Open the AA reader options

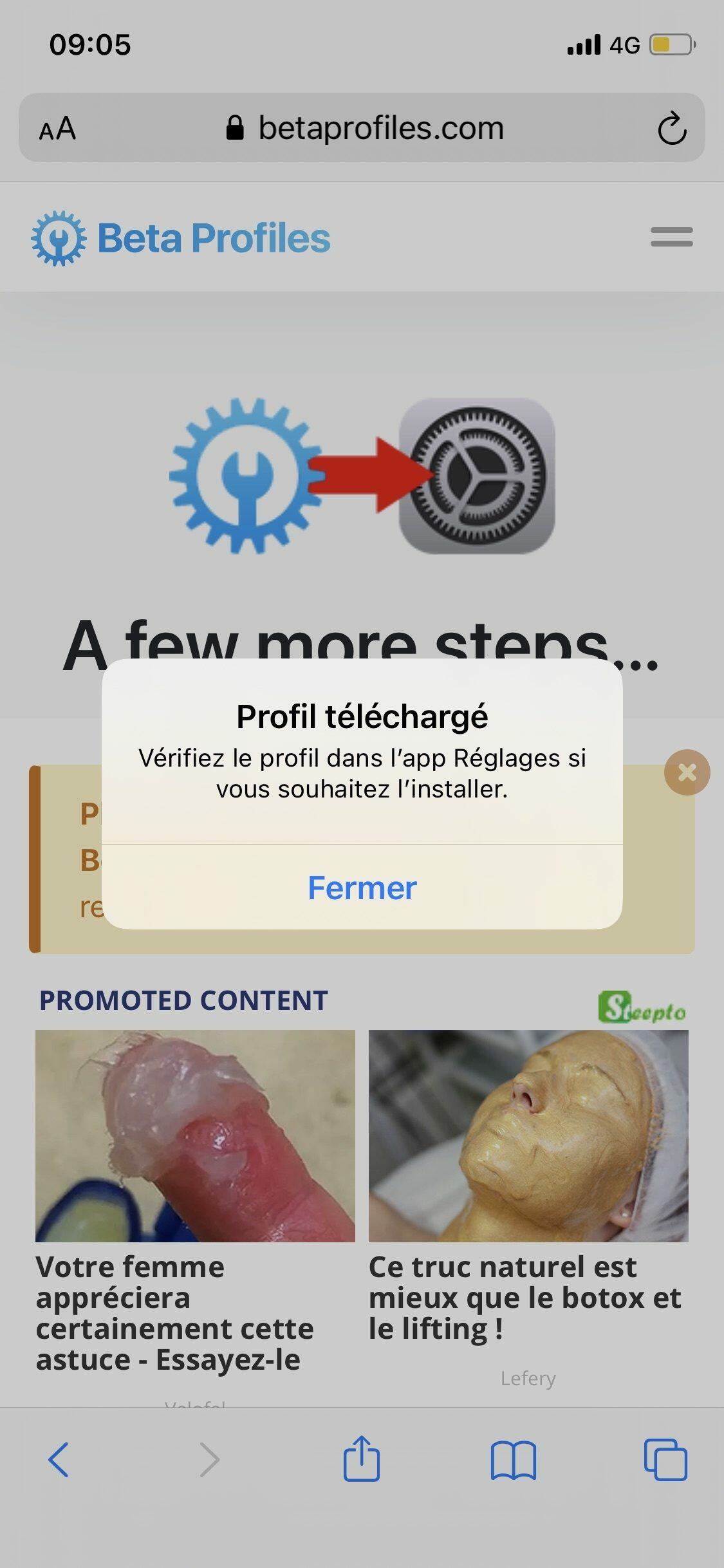pyautogui.click(x=57, y=129)
